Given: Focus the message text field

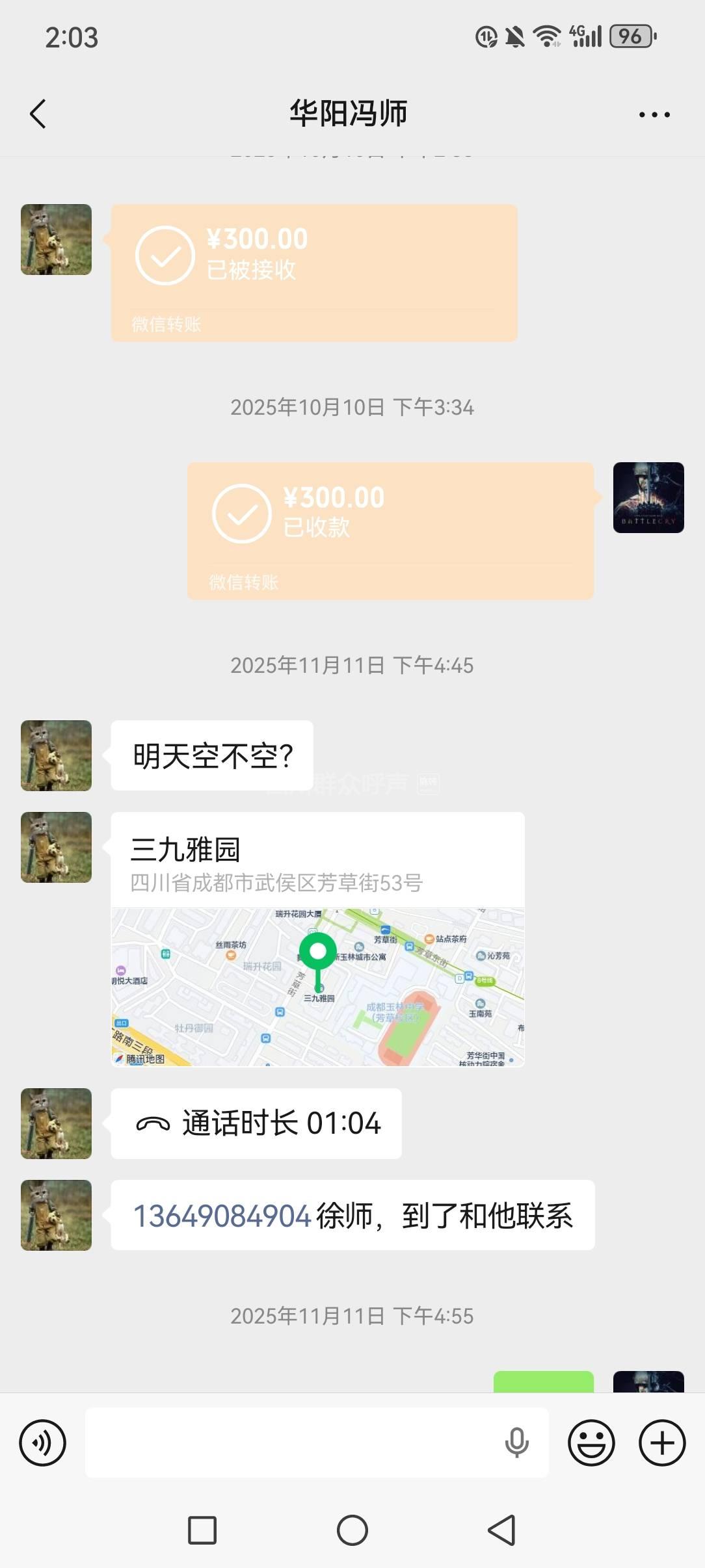Looking at the screenshot, I should tap(293, 1443).
